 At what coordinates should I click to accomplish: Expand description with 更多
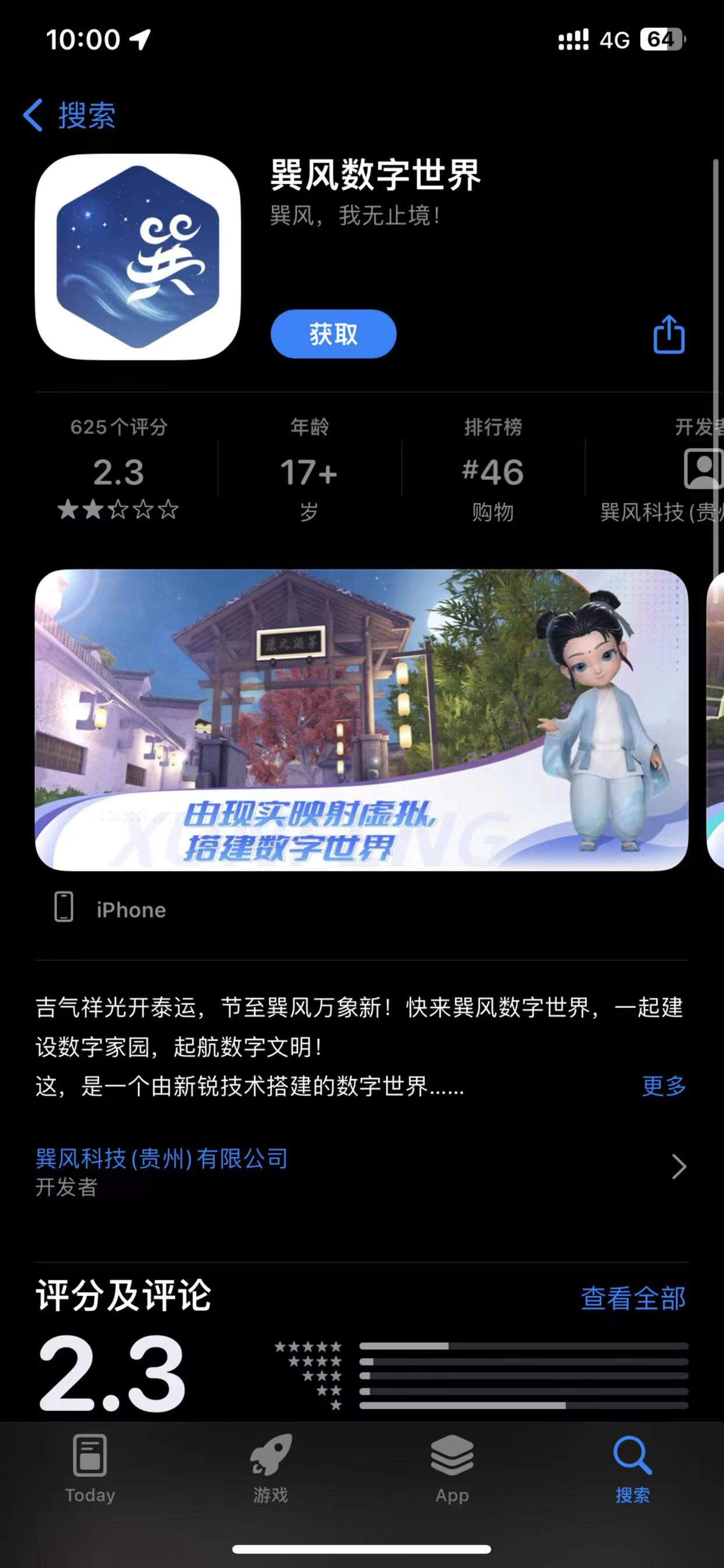[x=663, y=1086]
